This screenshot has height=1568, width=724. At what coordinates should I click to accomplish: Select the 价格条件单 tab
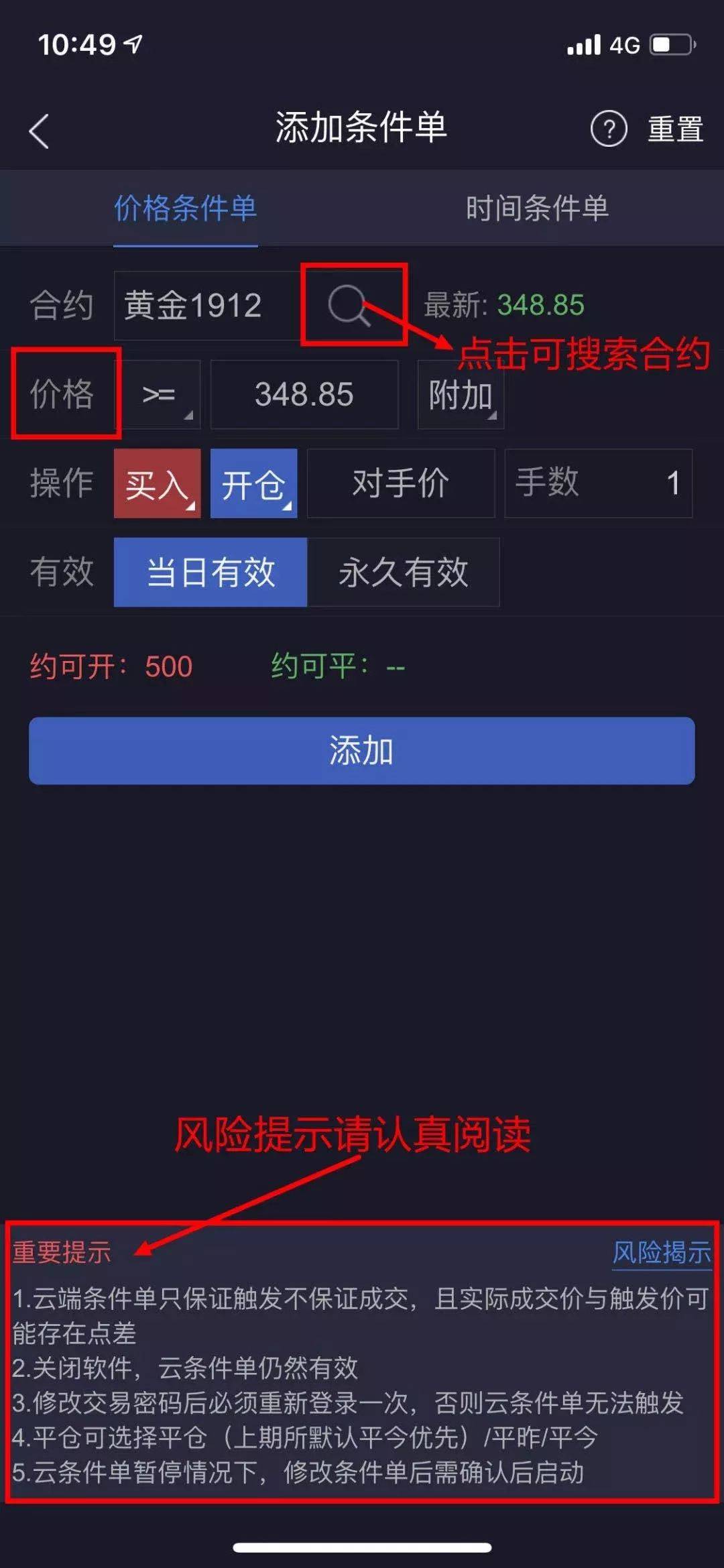185,208
